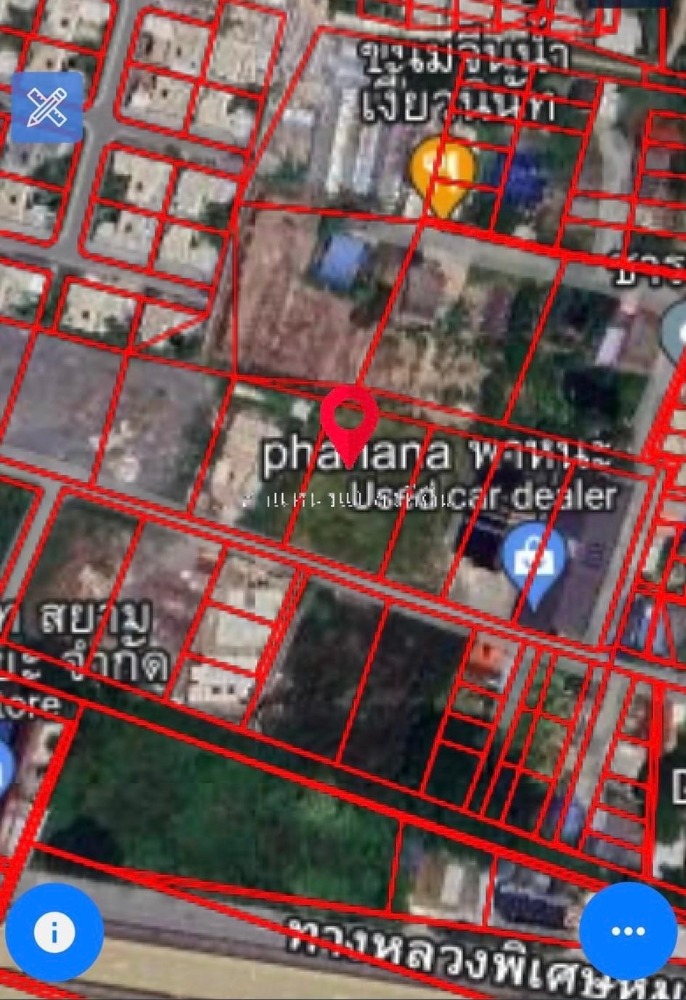Tap the orange place marker
Screen dimensions: 686x1000
point(442,172)
